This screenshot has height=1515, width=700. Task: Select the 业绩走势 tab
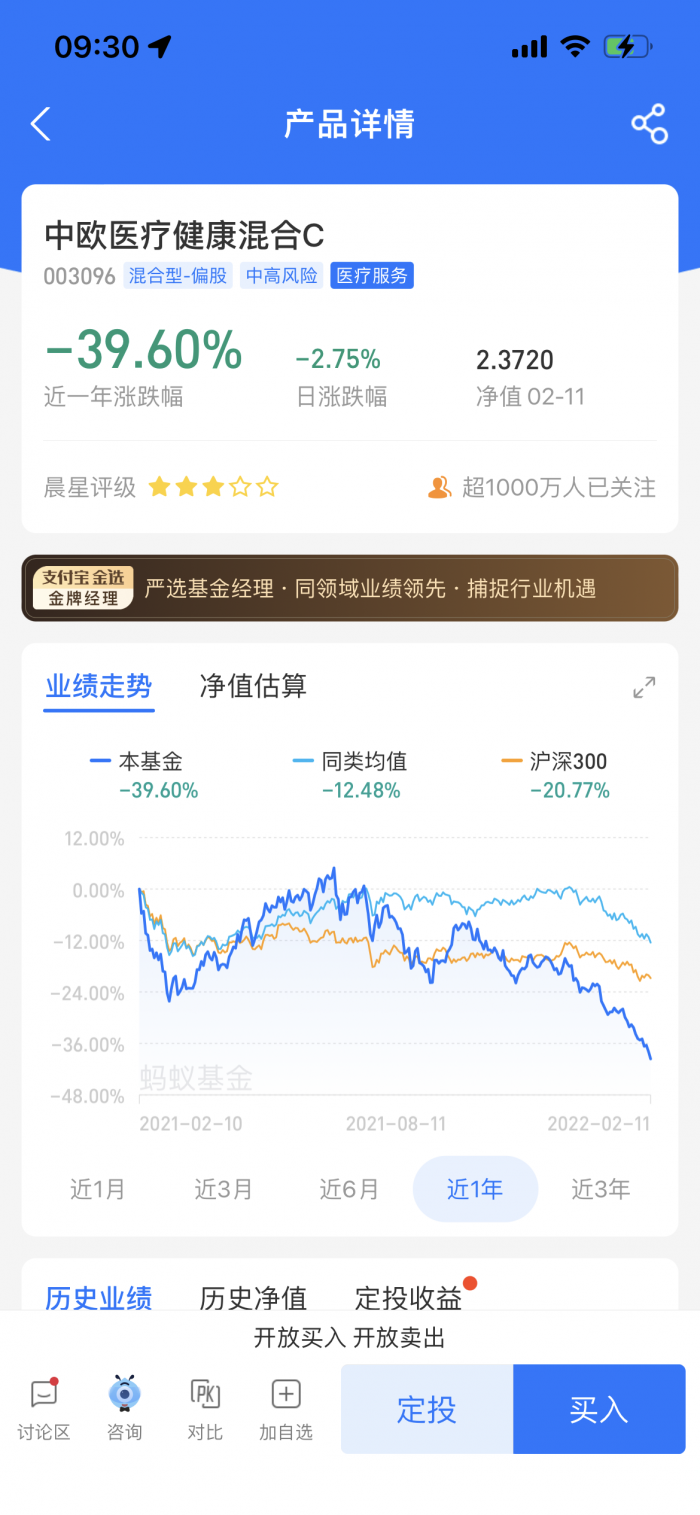click(98, 686)
